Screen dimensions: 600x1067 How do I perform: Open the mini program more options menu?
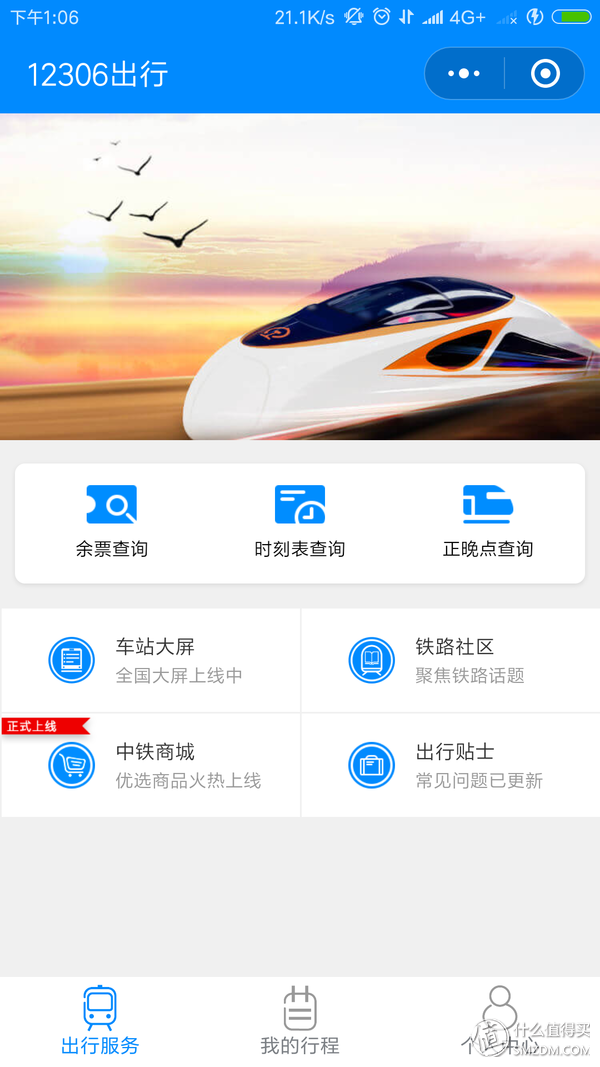464,74
